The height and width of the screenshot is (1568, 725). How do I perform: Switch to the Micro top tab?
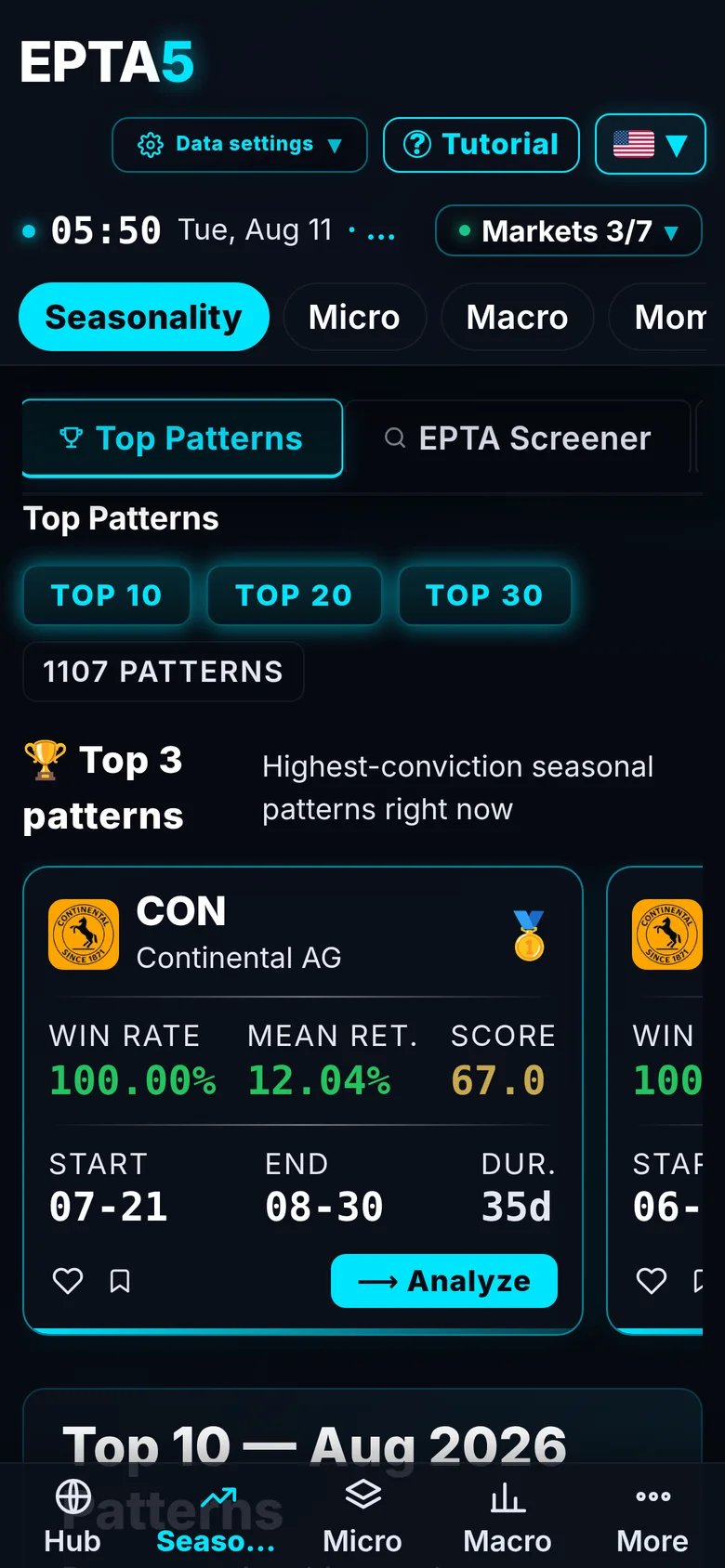tap(354, 317)
